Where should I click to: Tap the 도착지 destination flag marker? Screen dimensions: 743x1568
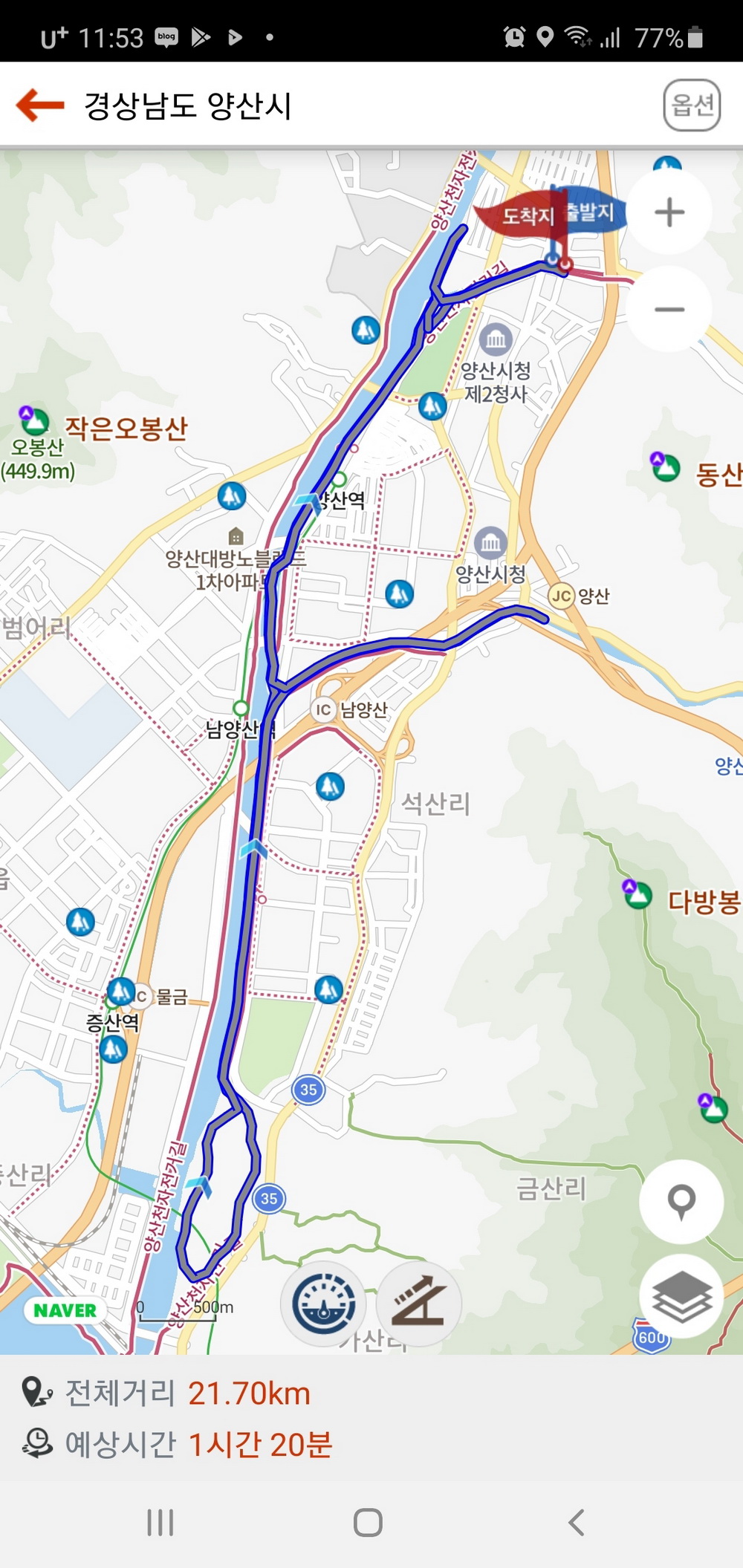526,216
